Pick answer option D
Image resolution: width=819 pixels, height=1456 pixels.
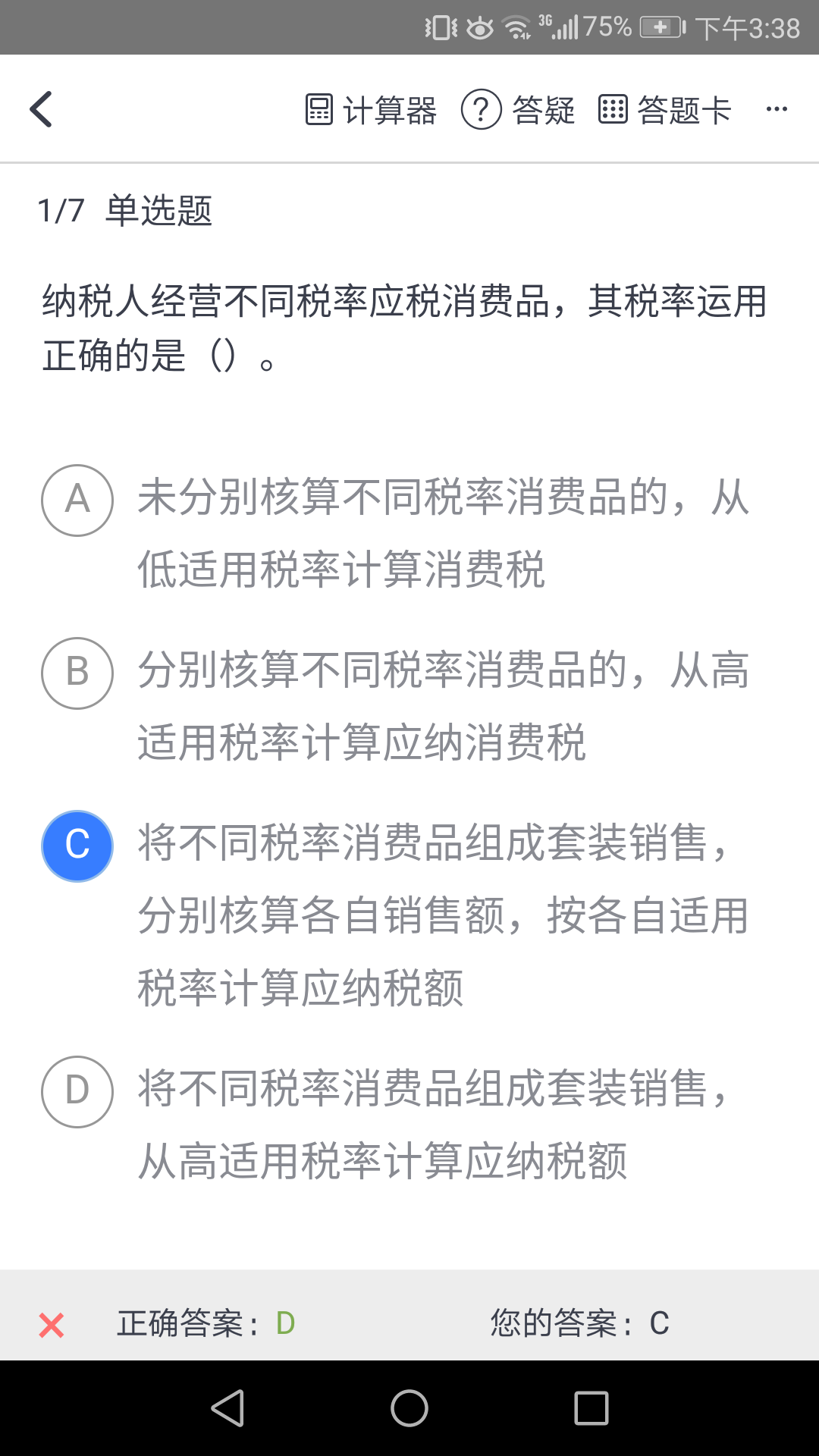click(x=77, y=1092)
